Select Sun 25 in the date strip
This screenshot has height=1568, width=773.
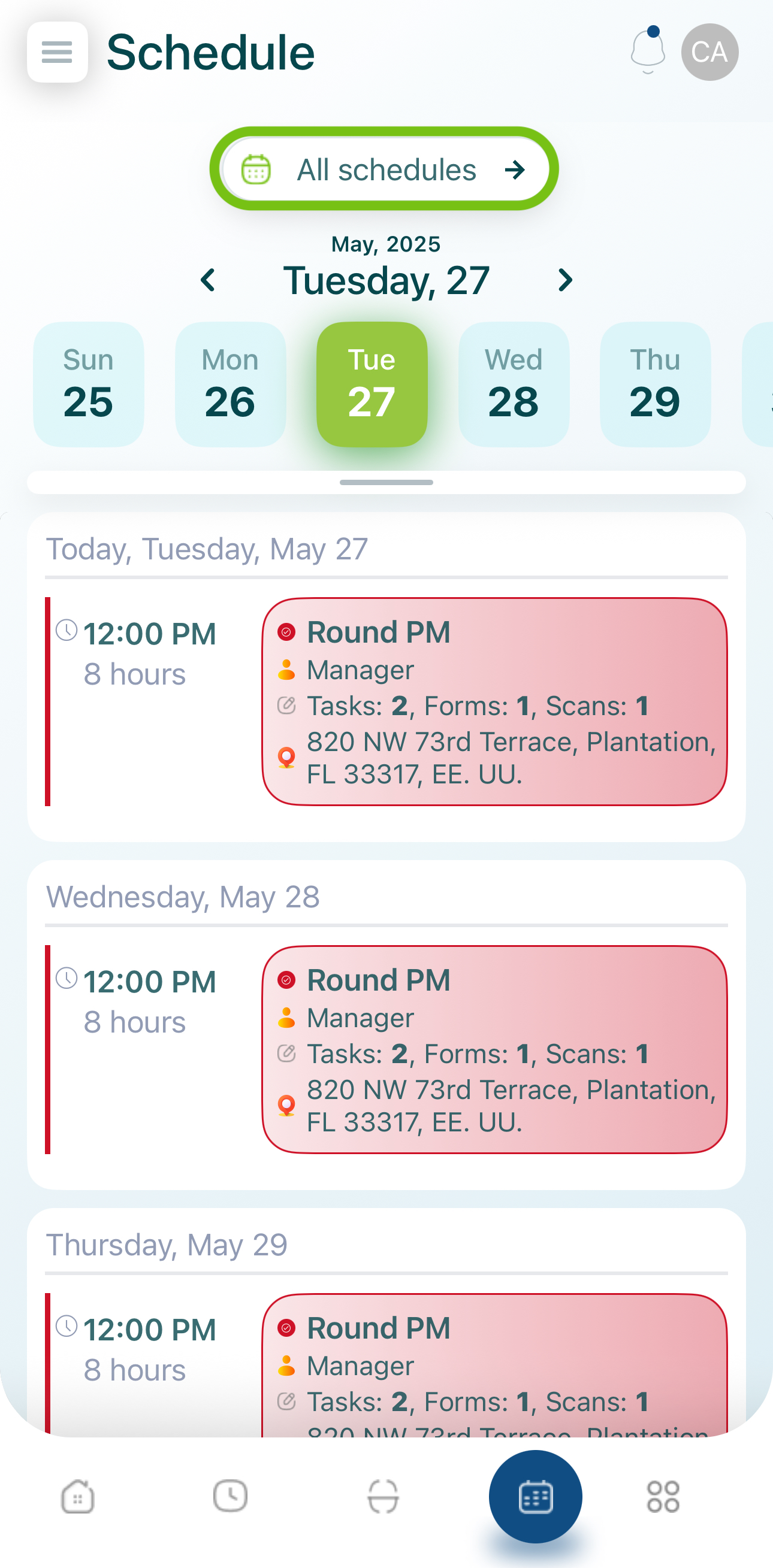point(88,384)
